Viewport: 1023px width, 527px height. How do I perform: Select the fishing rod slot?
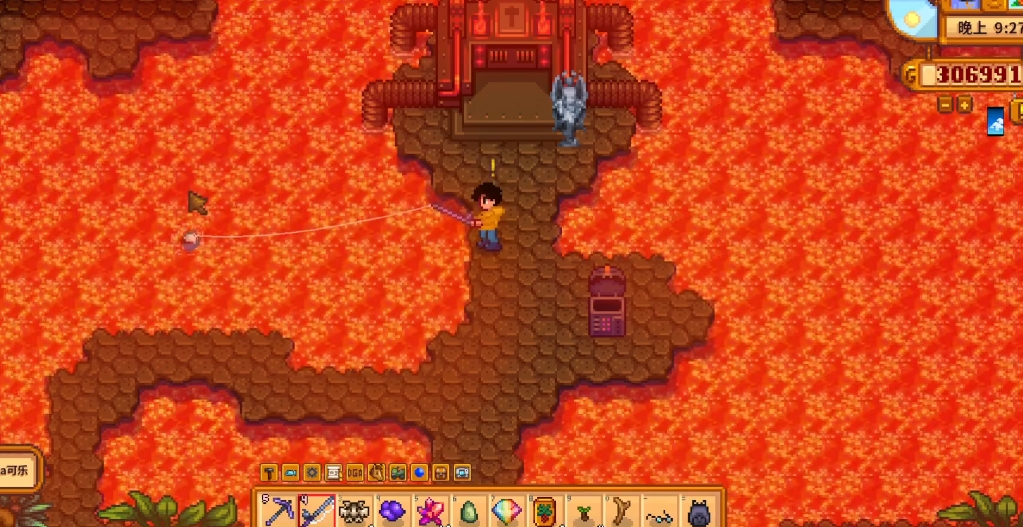point(317,512)
